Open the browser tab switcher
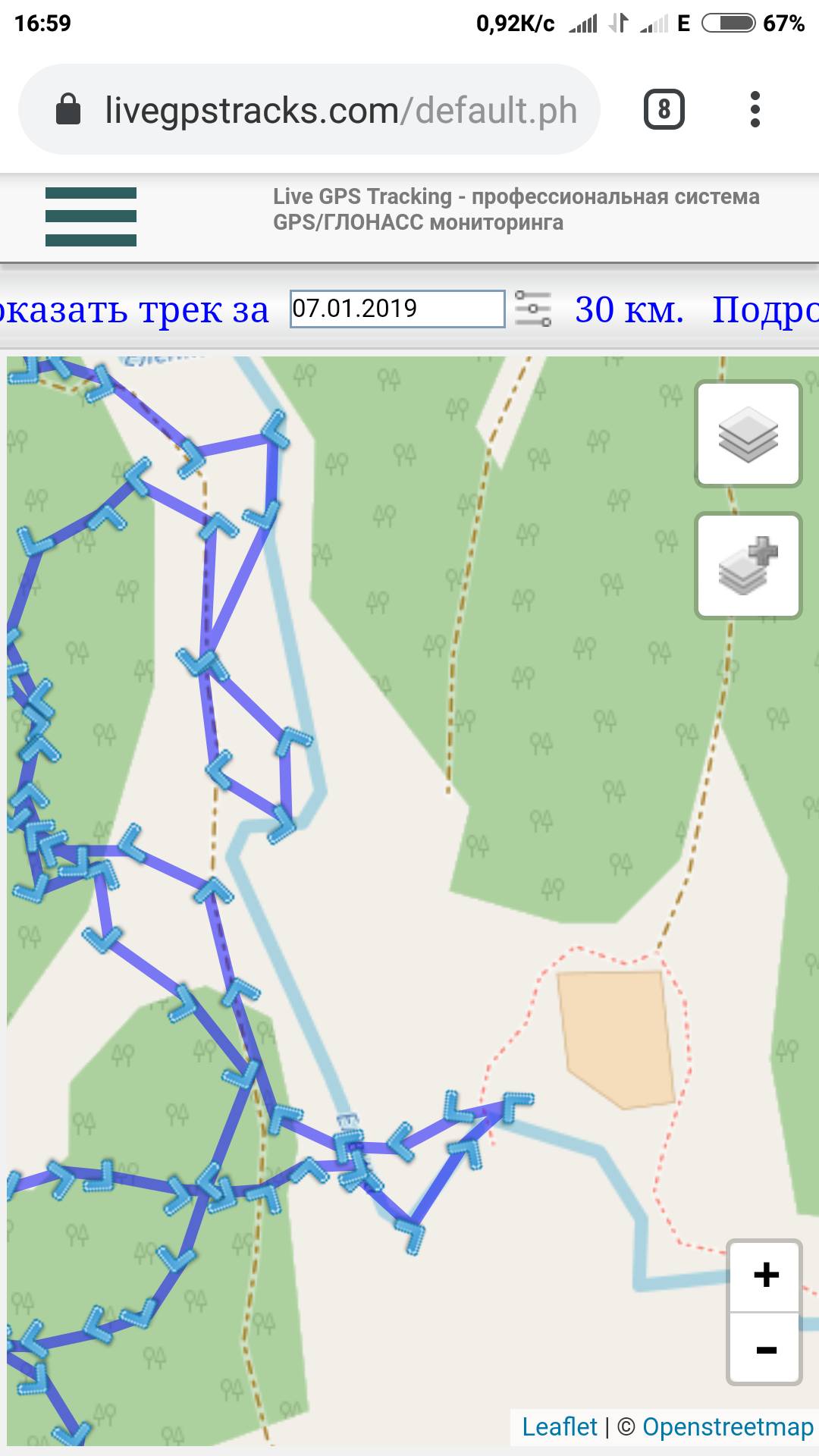 pyautogui.click(x=664, y=110)
